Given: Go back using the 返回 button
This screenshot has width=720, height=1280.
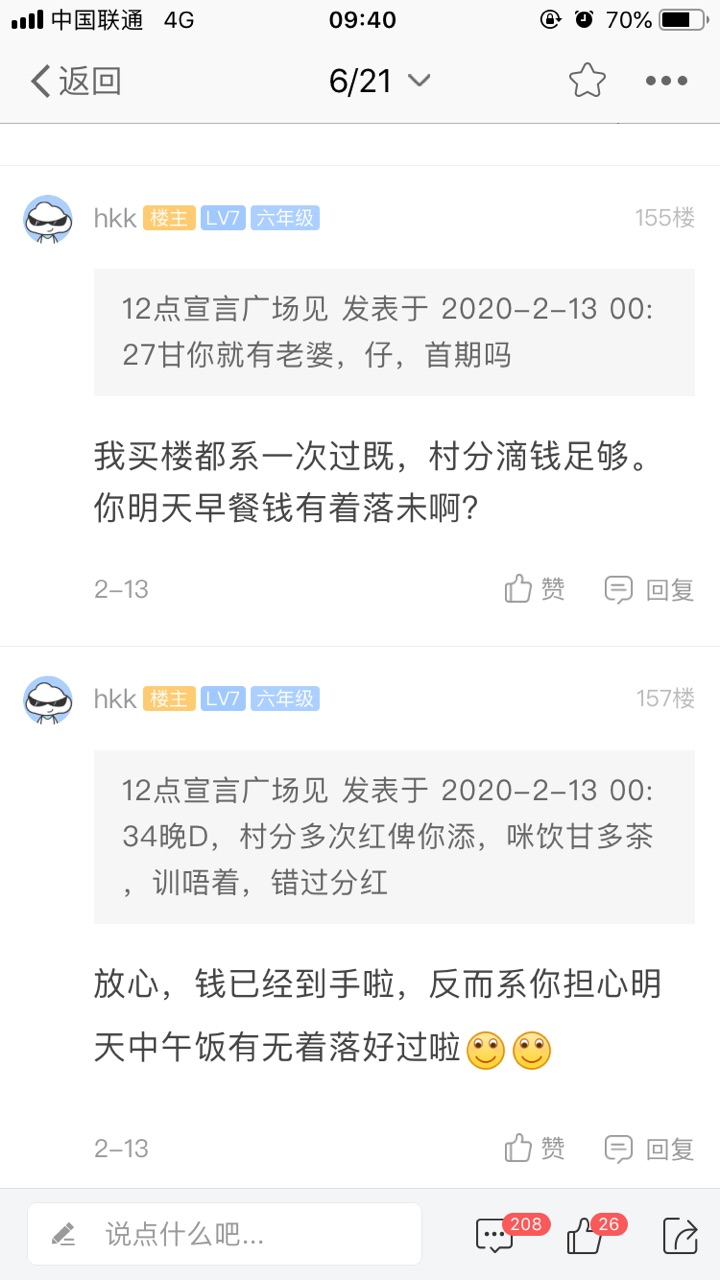Looking at the screenshot, I should 75,81.
